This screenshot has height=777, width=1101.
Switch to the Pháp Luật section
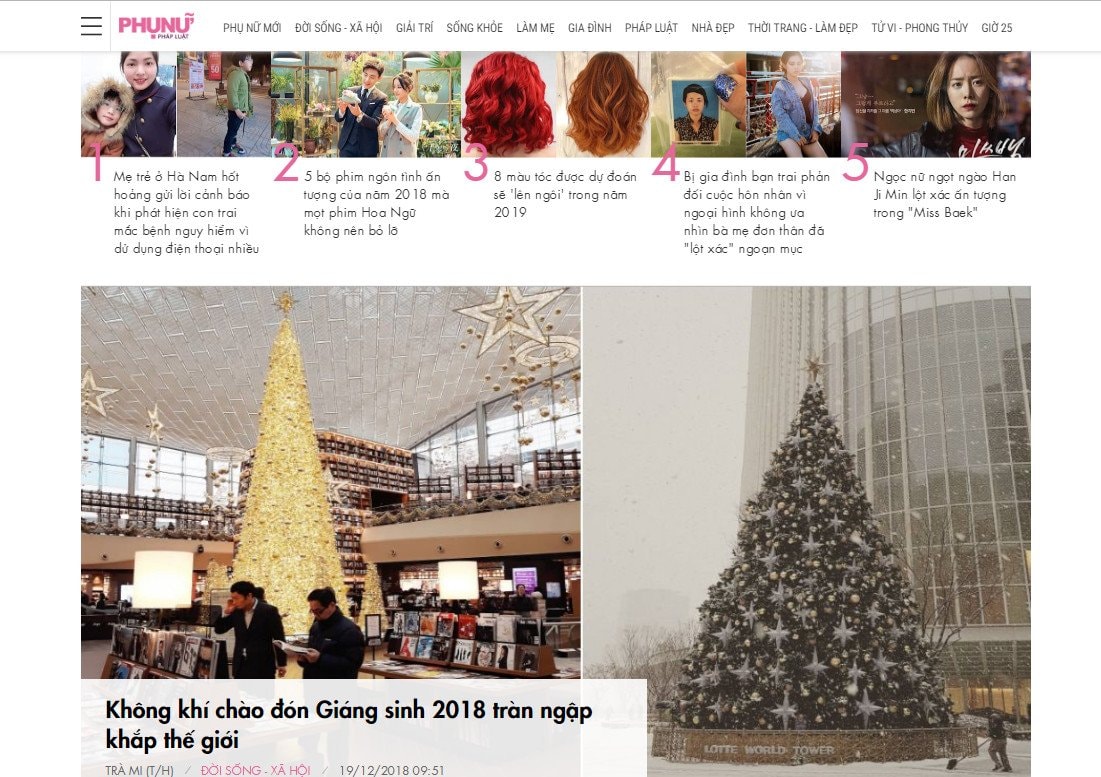click(651, 28)
